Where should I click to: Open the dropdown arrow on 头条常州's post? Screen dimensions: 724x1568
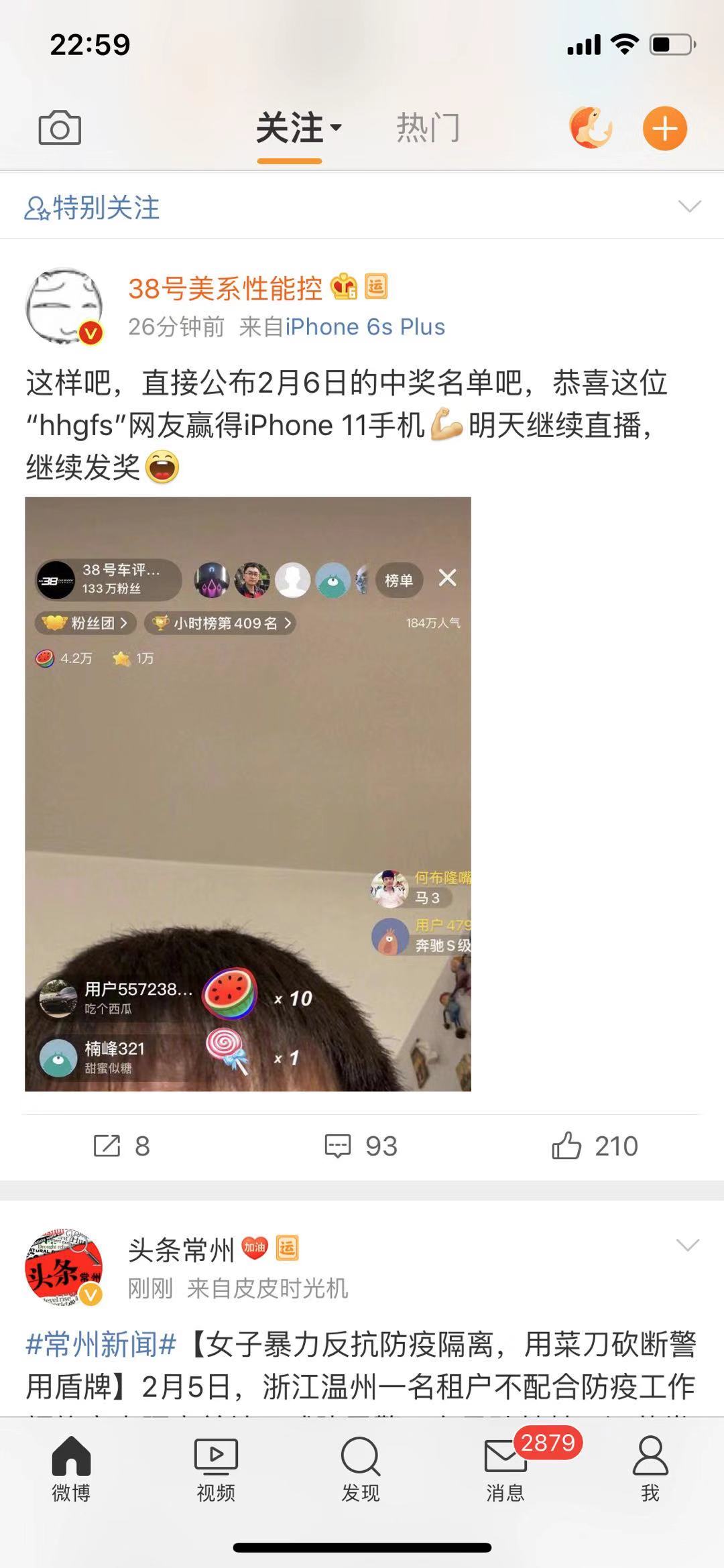[x=688, y=1245]
